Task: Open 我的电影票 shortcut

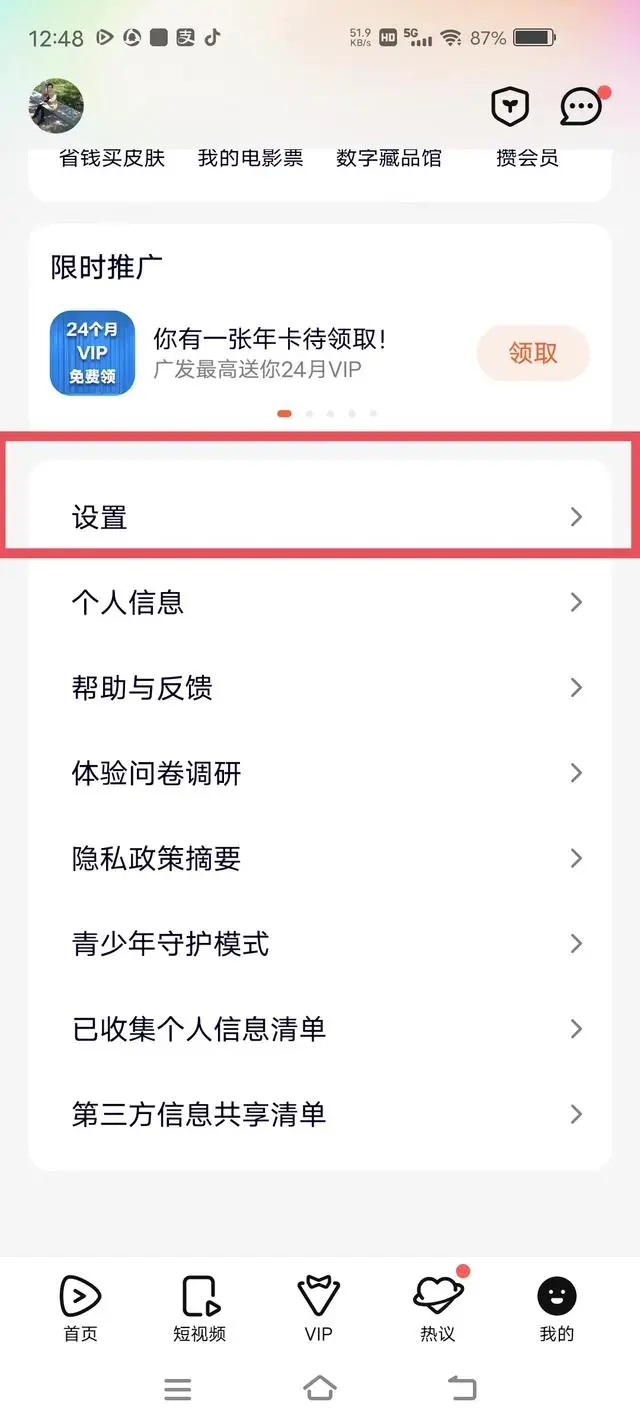Action: [250, 158]
